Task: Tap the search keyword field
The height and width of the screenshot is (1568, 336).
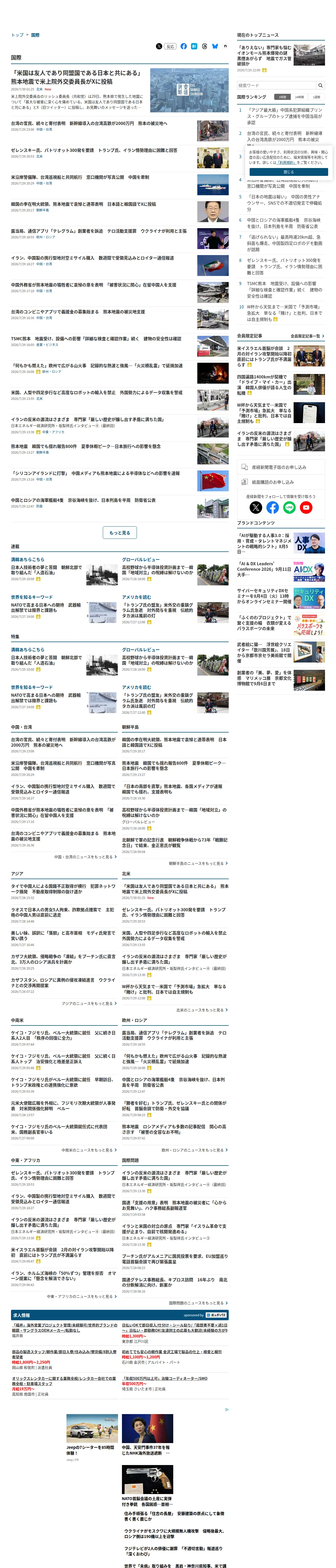Action: (x=276, y=85)
